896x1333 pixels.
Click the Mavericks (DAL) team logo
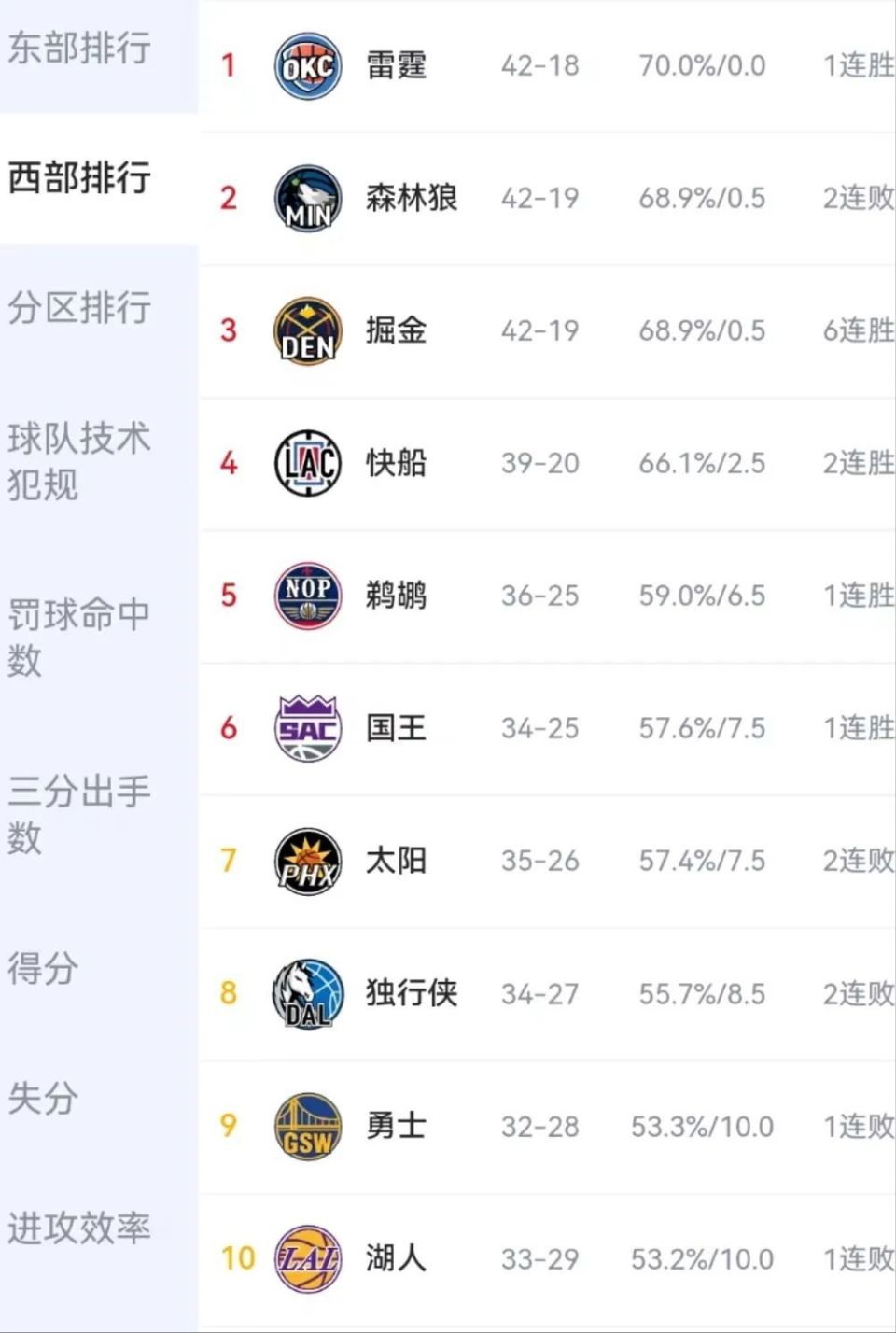coord(306,993)
